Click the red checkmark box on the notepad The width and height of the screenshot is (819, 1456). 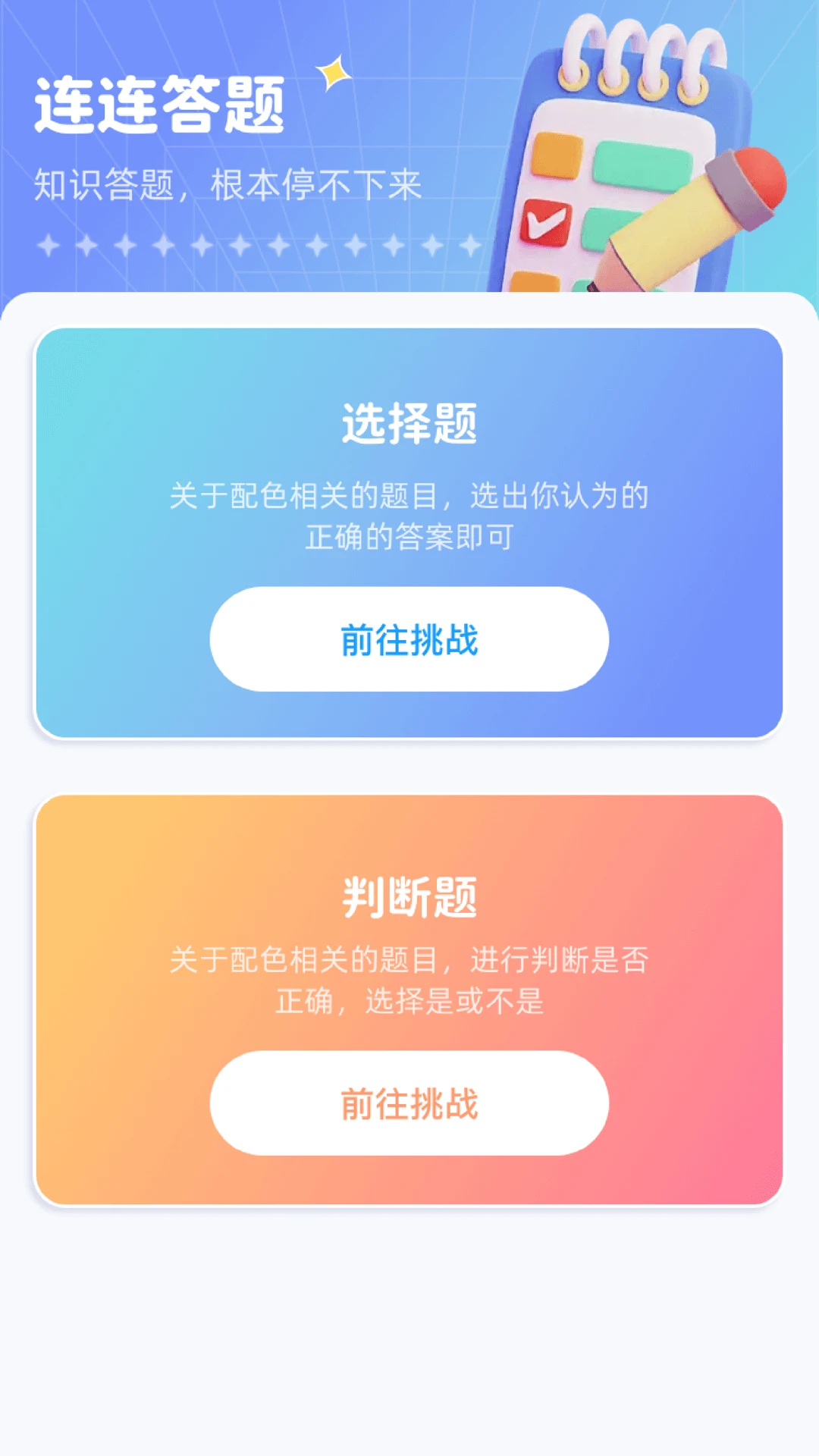click(548, 221)
